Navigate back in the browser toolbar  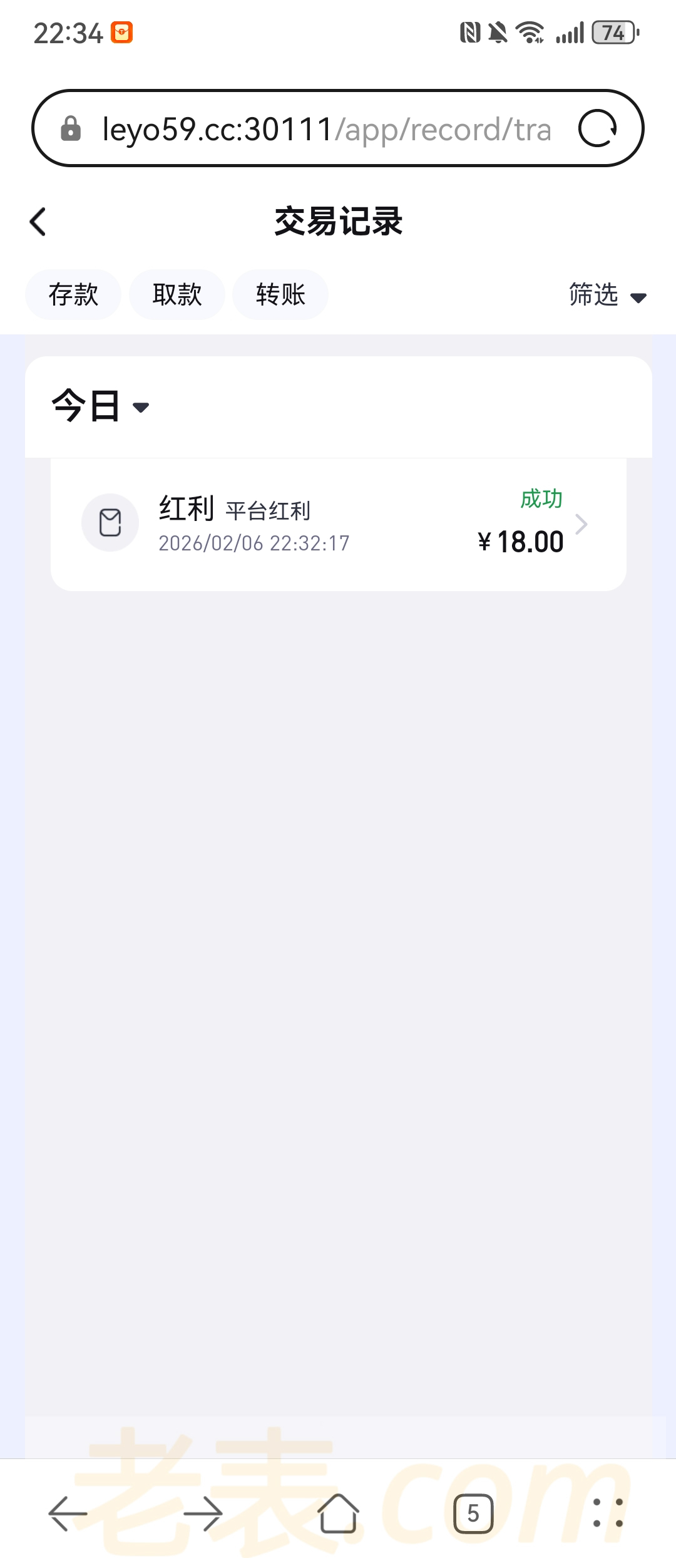68,1514
